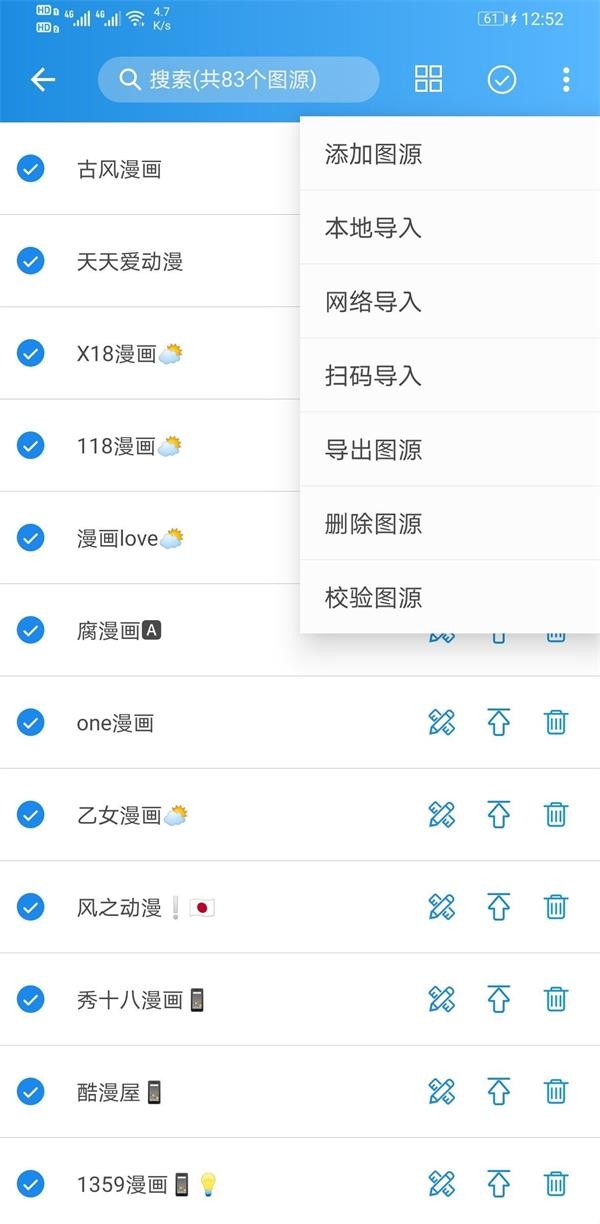Go back with the arrow icon
Viewport: 600px width, 1224px height.
coord(42,80)
